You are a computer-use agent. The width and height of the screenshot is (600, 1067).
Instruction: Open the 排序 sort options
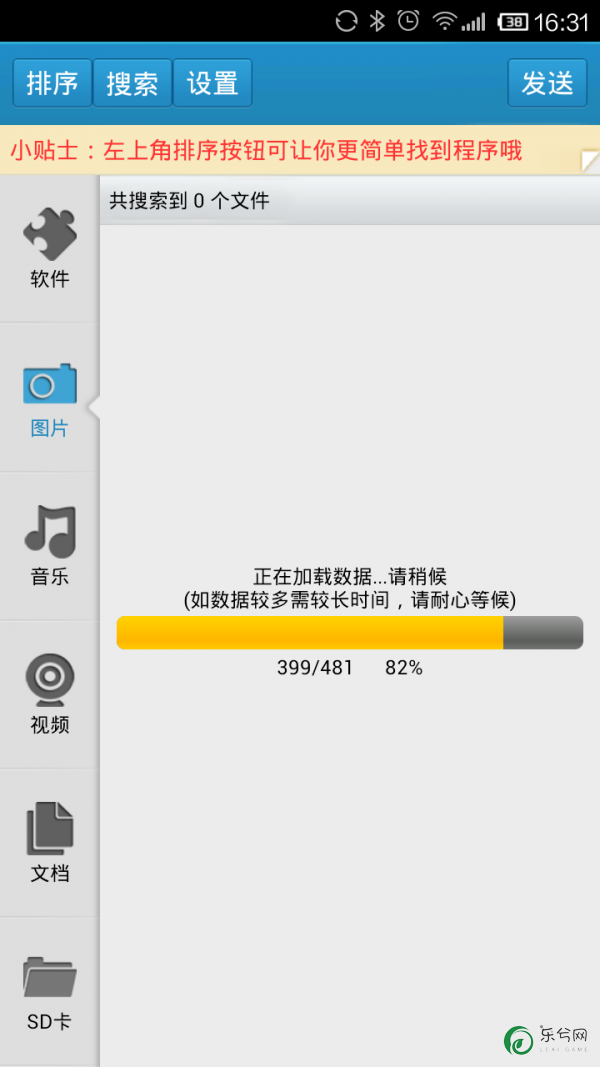click(52, 83)
